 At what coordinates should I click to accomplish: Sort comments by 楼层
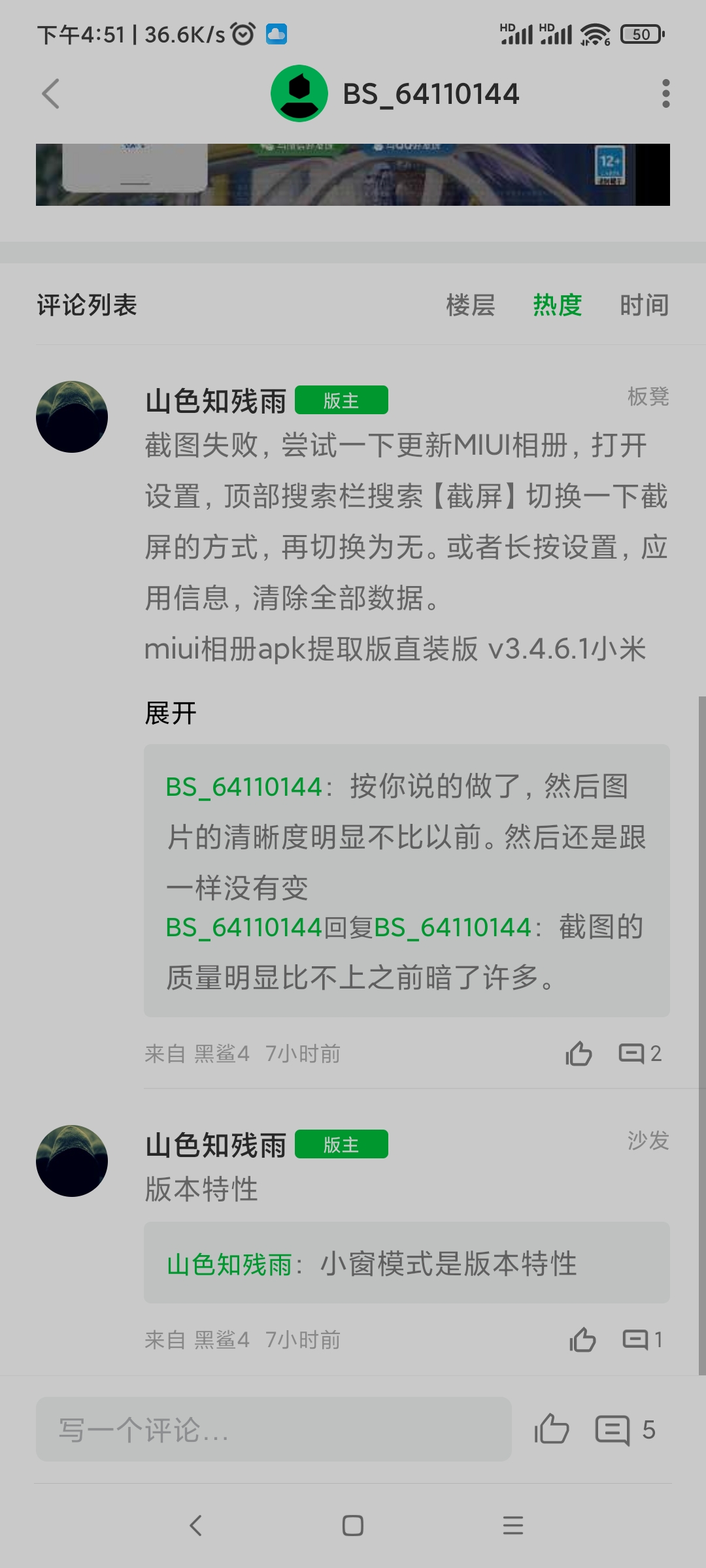471,305
